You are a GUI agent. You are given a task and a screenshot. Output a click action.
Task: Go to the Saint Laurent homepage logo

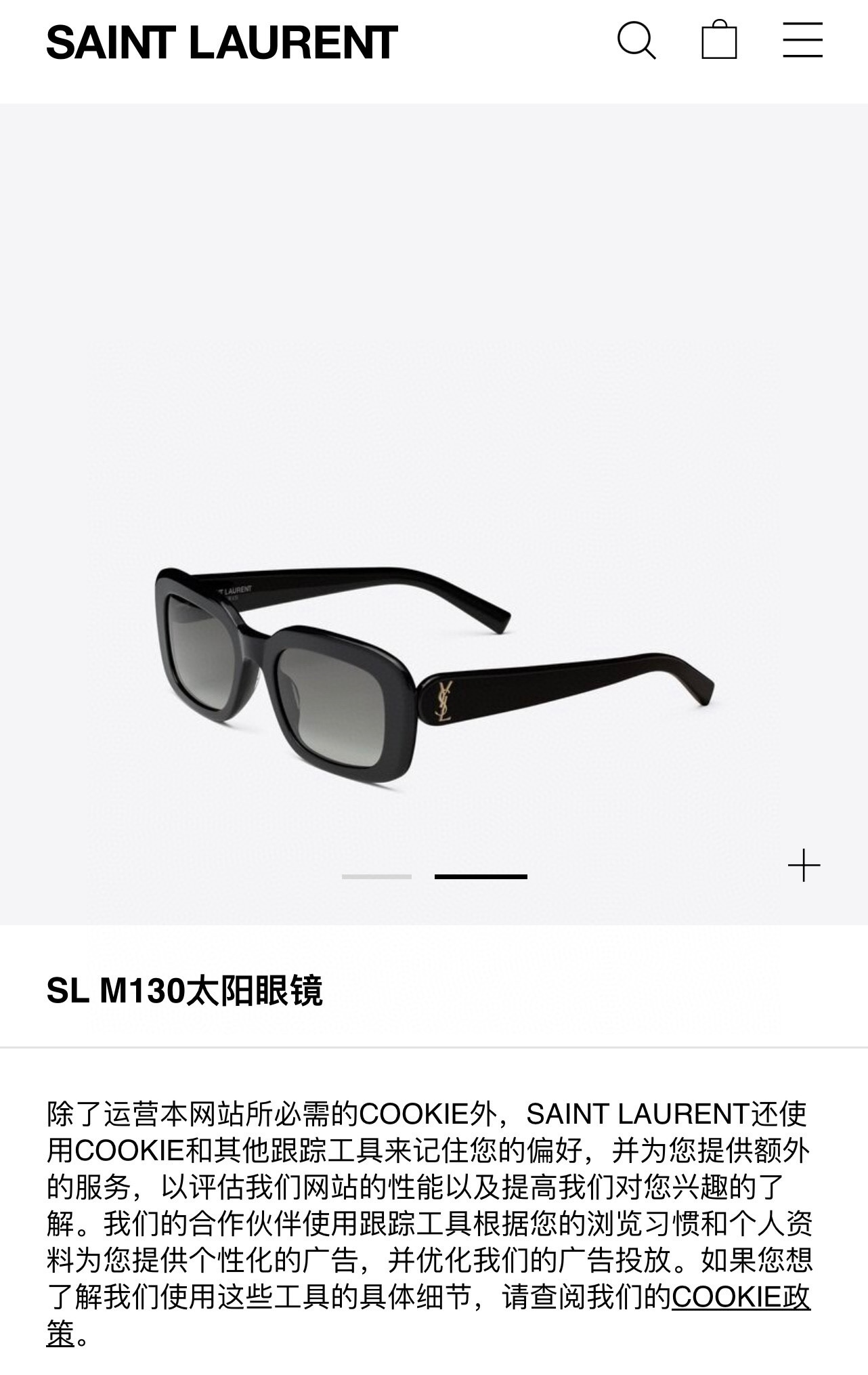pos(221,43)
